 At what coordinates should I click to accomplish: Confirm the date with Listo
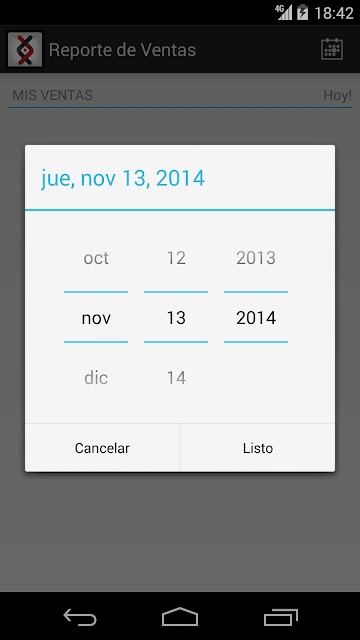click(258, 448)
